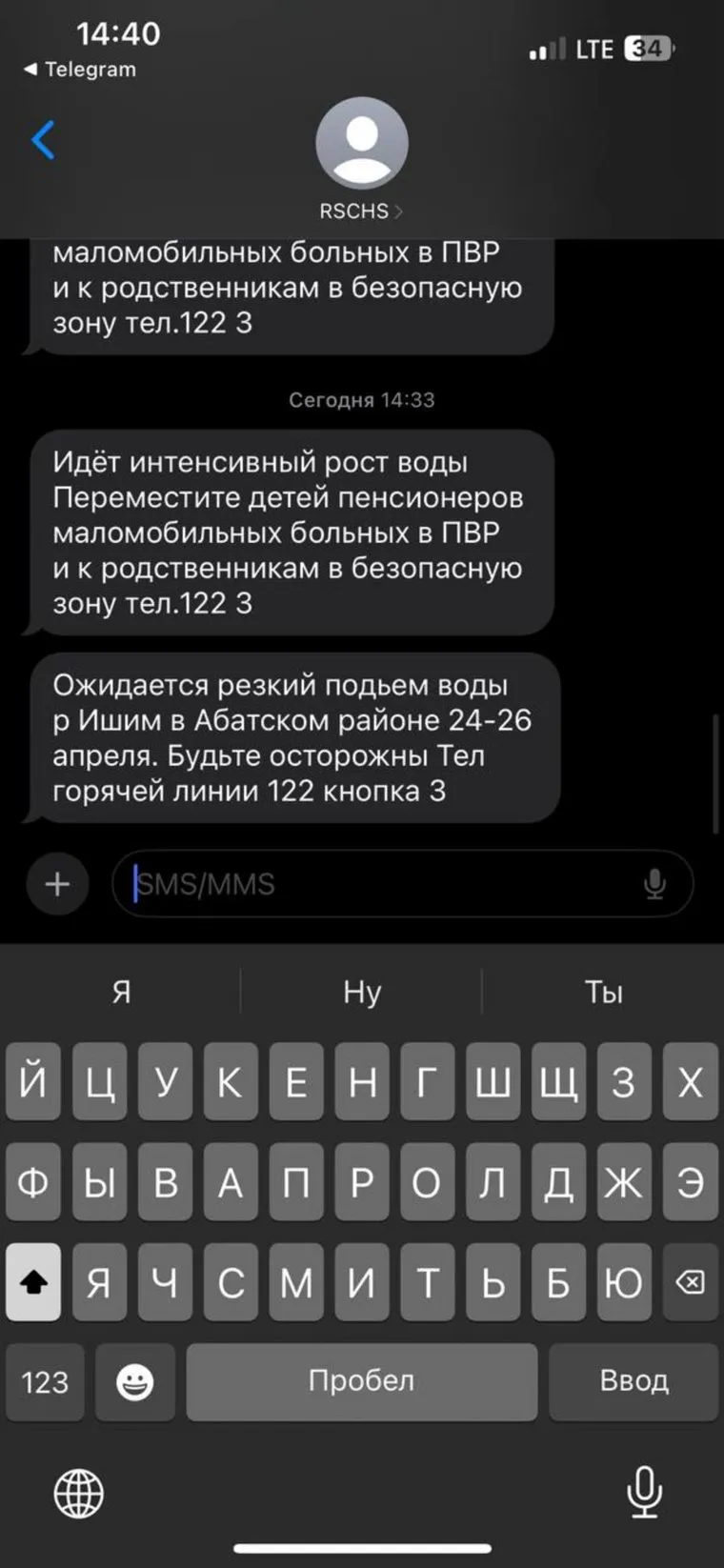
Task: Start dictation with the bottom microphone
Action: (645, 1491)
